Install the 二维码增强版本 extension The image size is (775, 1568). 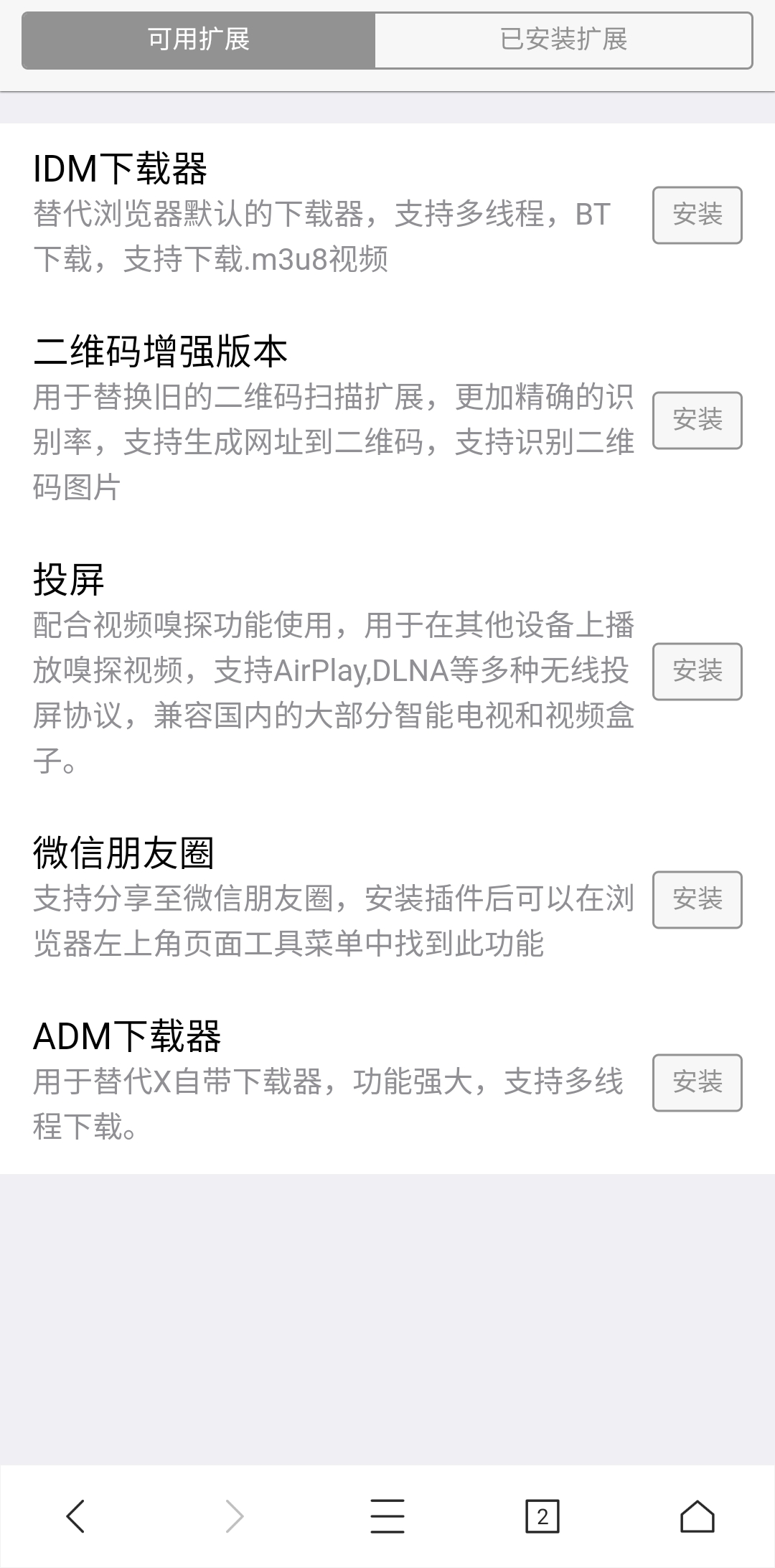click(696, 420)
